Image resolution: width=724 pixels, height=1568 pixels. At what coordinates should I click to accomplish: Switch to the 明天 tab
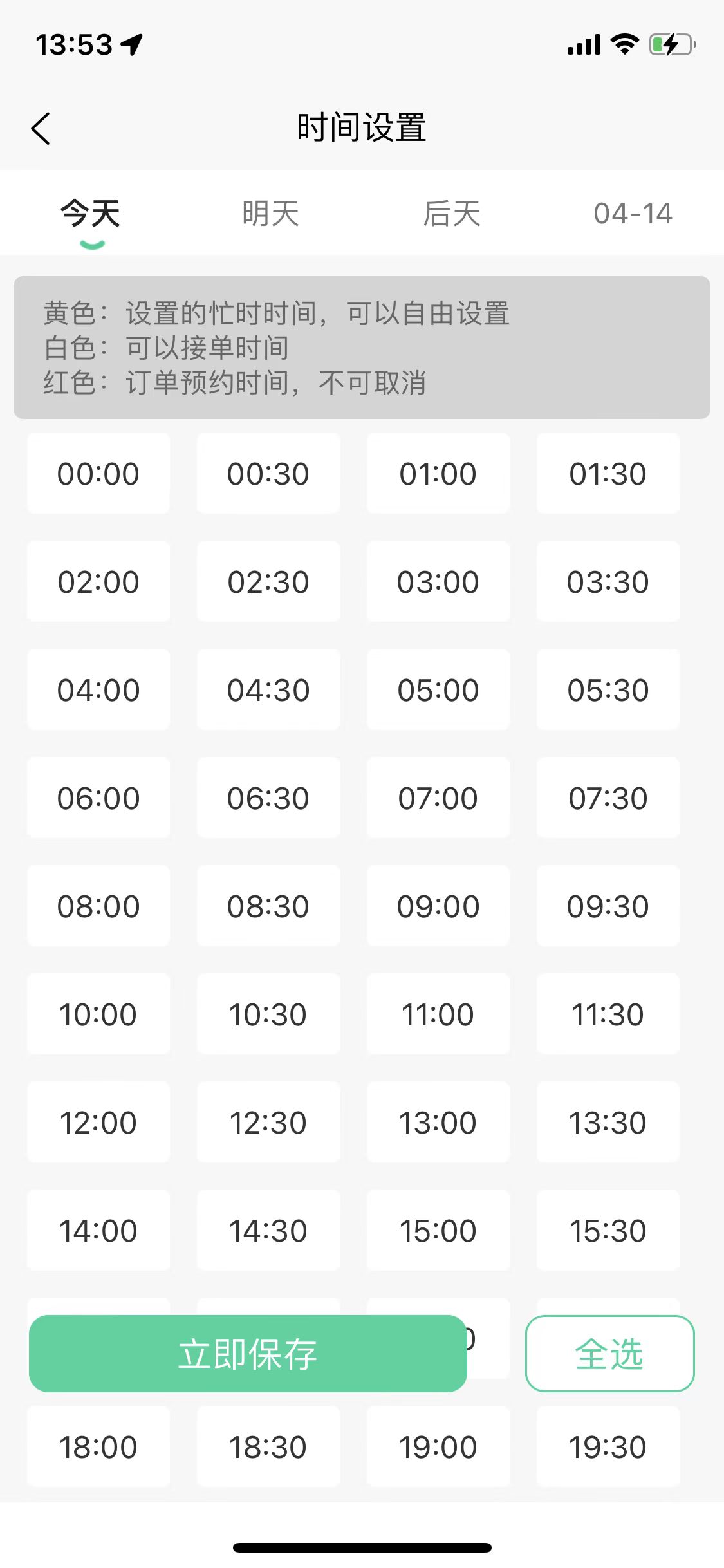(271, 213)
